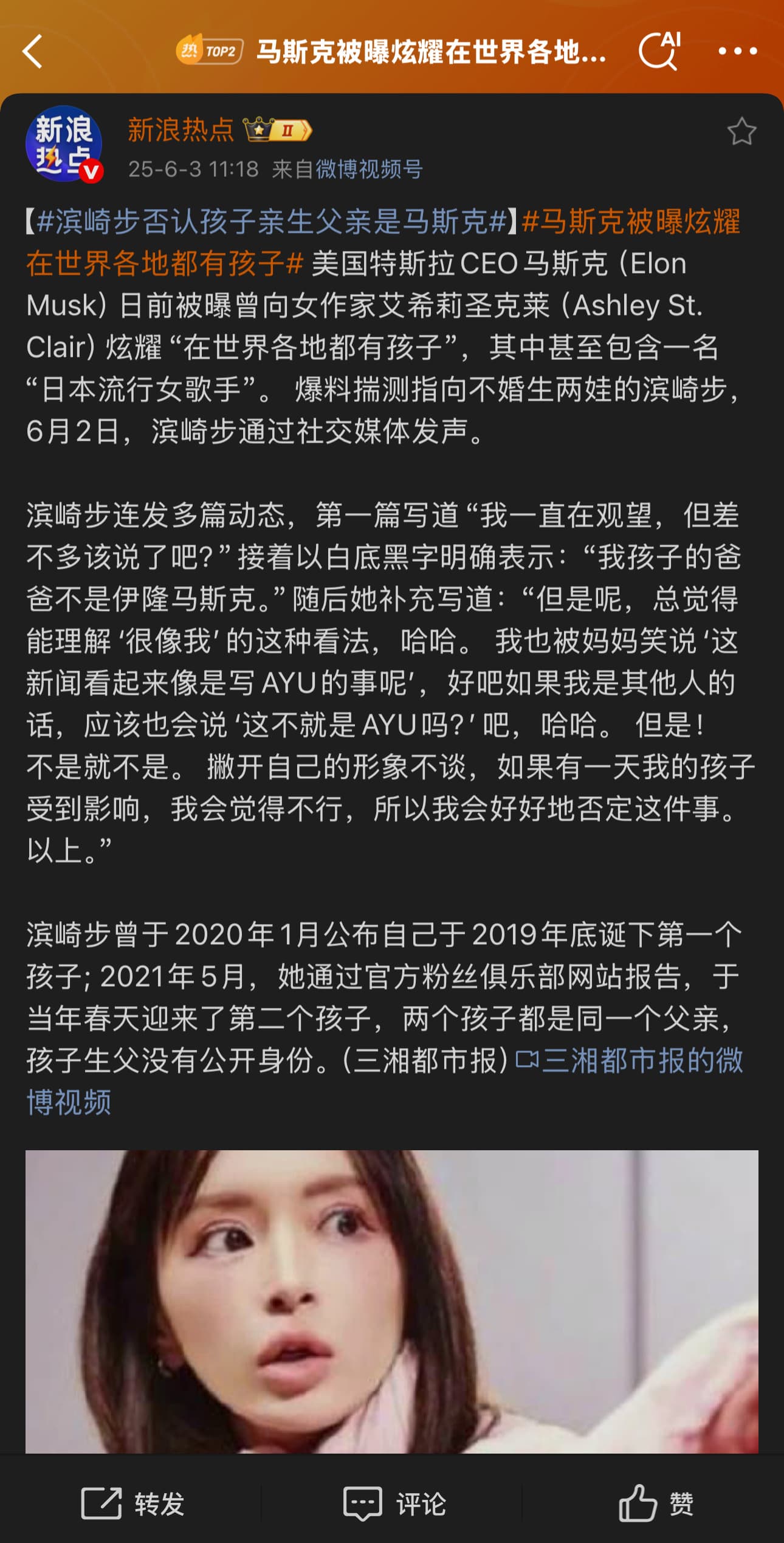Image resolution: width=784 pixels, height=1543 pixels.
Task: Open 新浪热点 profile avatar
Action: tap(63, 144)
